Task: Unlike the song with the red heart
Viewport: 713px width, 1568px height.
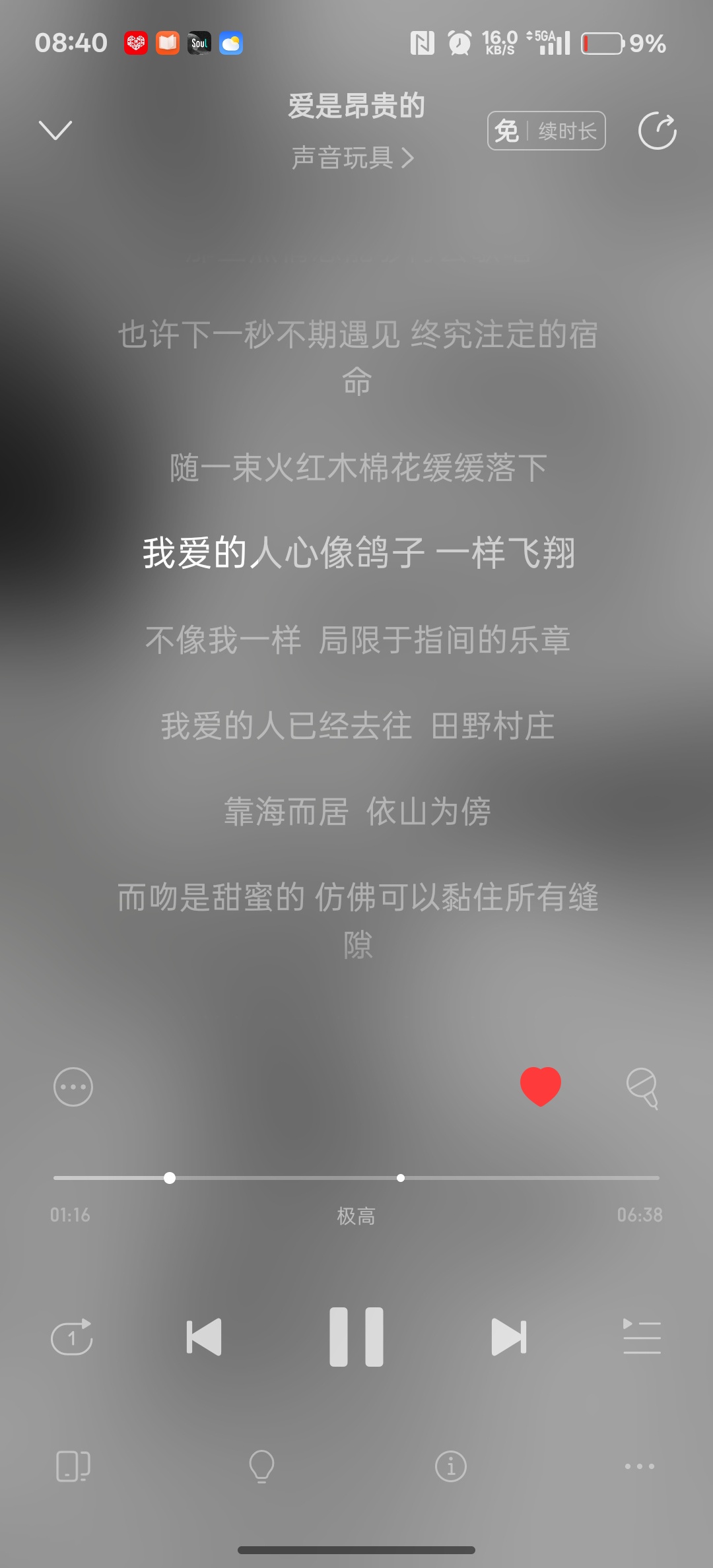Action: (540, 1086)
